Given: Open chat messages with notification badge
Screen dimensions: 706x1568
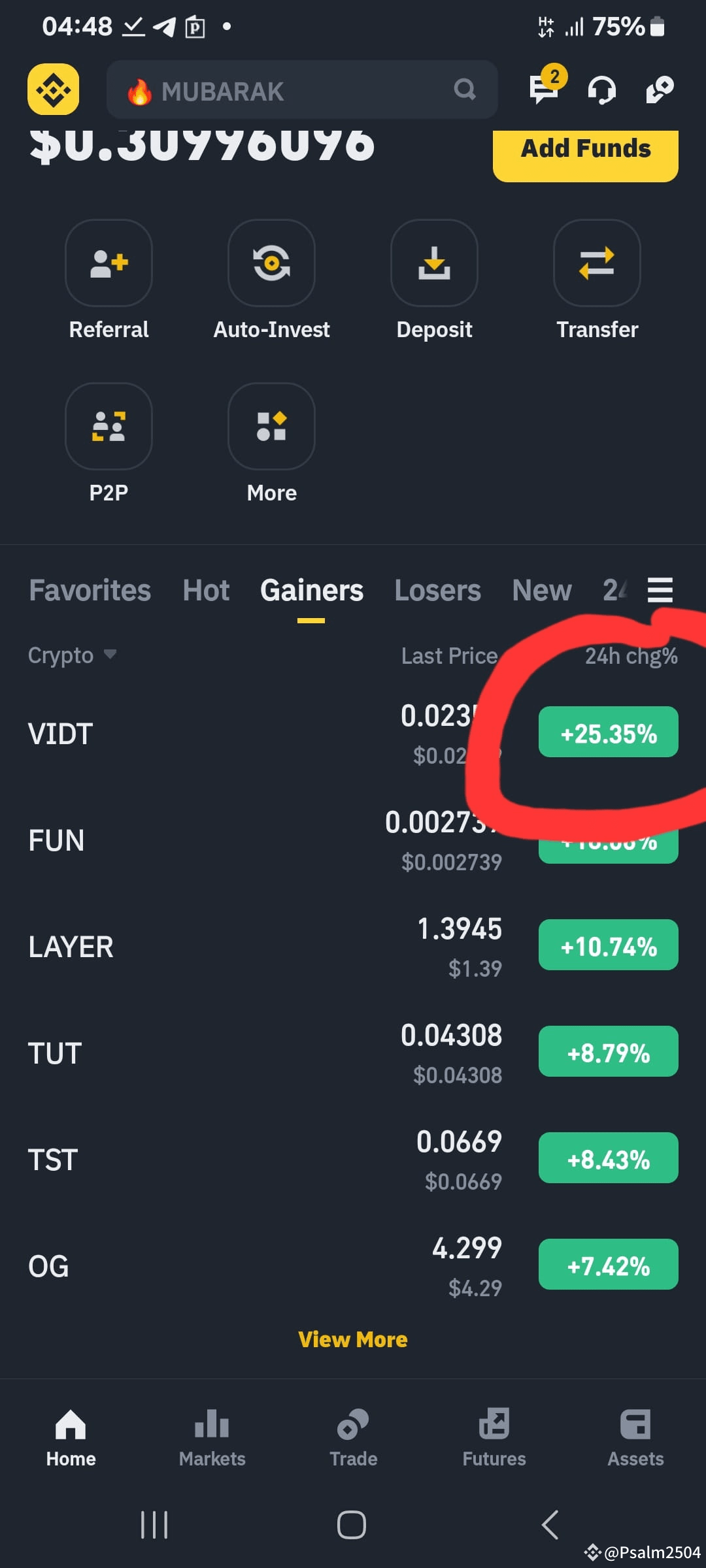Looking at the screenshot, I should pyautogui.click(x=545, y=91).
